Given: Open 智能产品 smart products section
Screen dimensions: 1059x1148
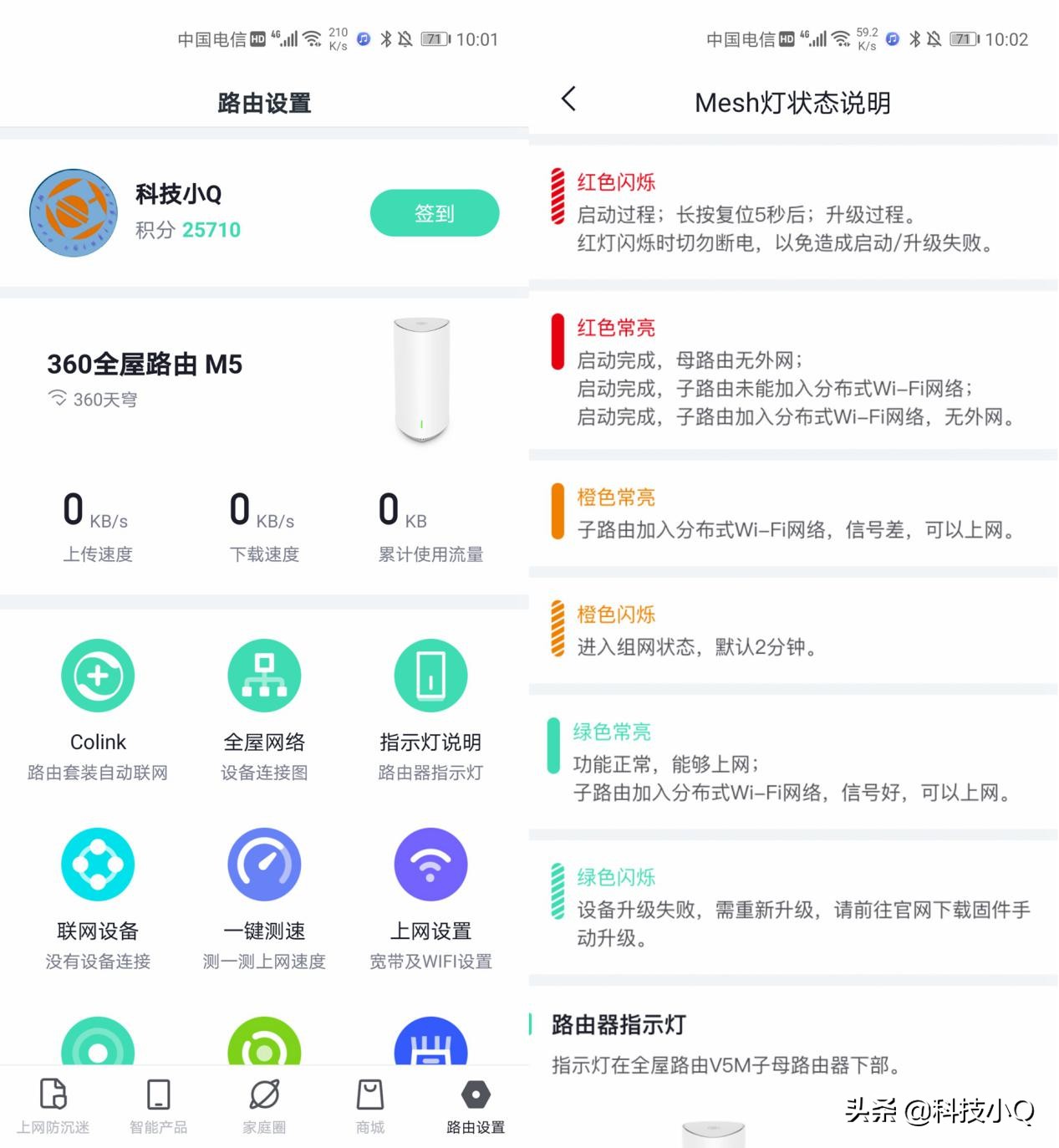Looking at the screenshot, I should tap(158, 1104).
